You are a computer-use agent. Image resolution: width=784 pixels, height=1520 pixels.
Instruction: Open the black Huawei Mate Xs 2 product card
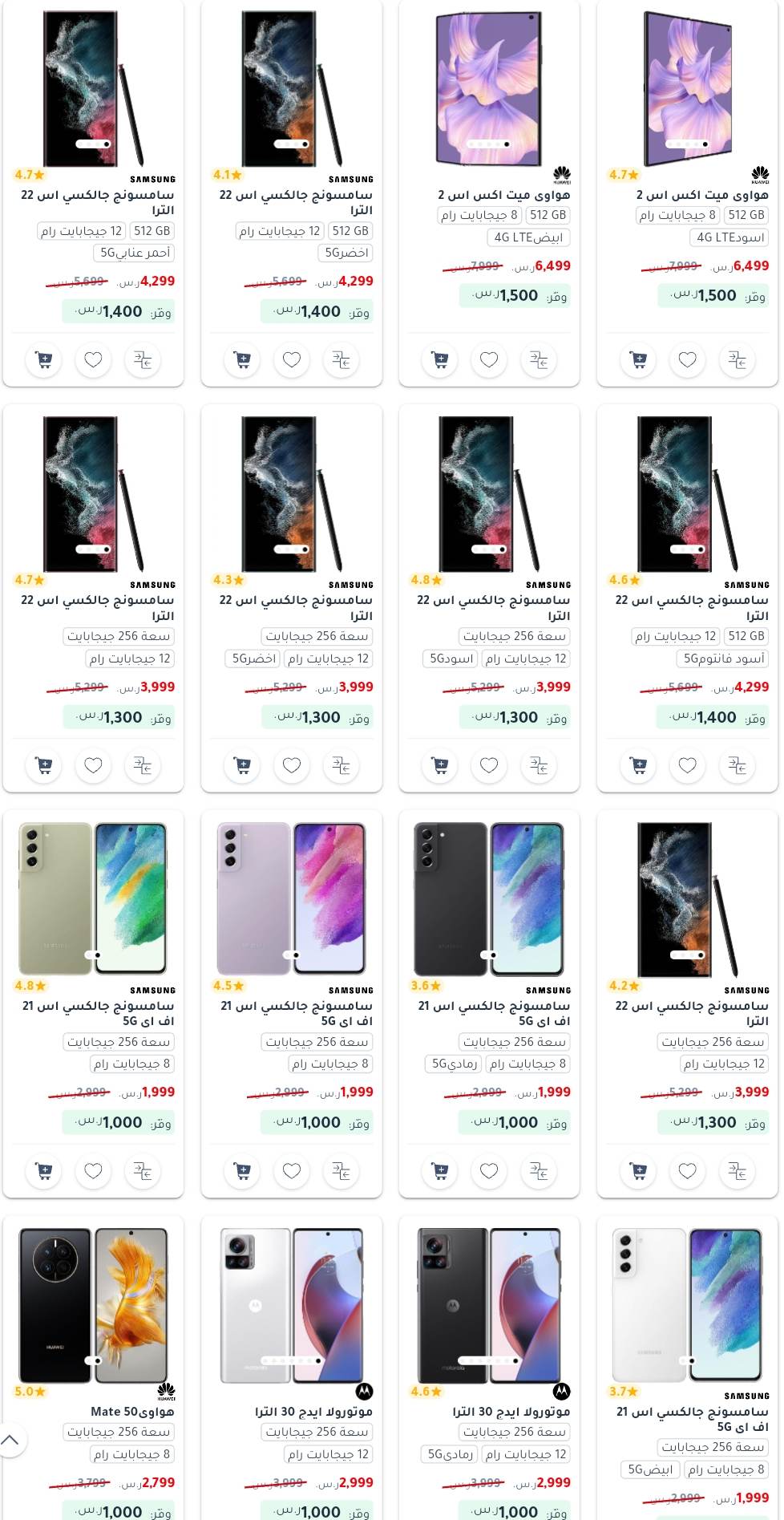point(688,193)
